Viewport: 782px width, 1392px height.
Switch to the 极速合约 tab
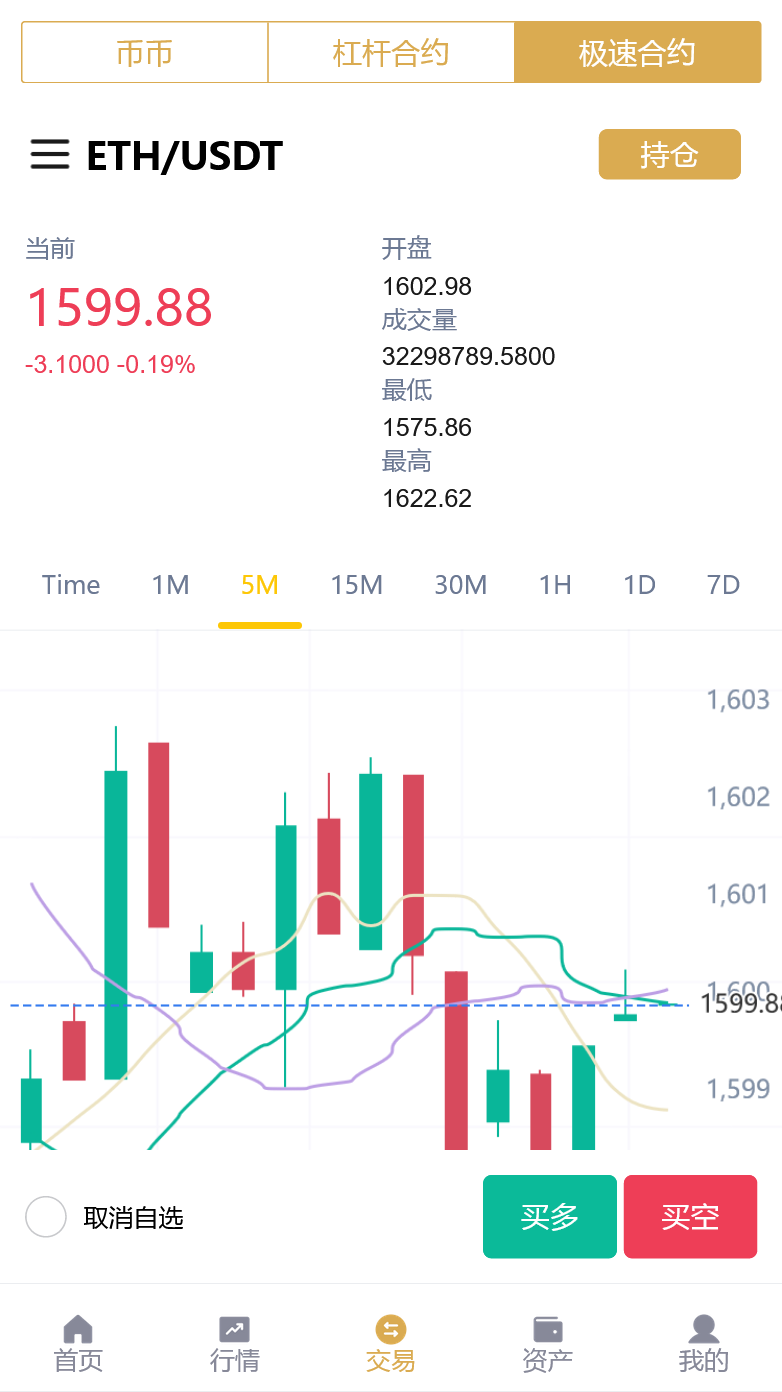point(636,52)
